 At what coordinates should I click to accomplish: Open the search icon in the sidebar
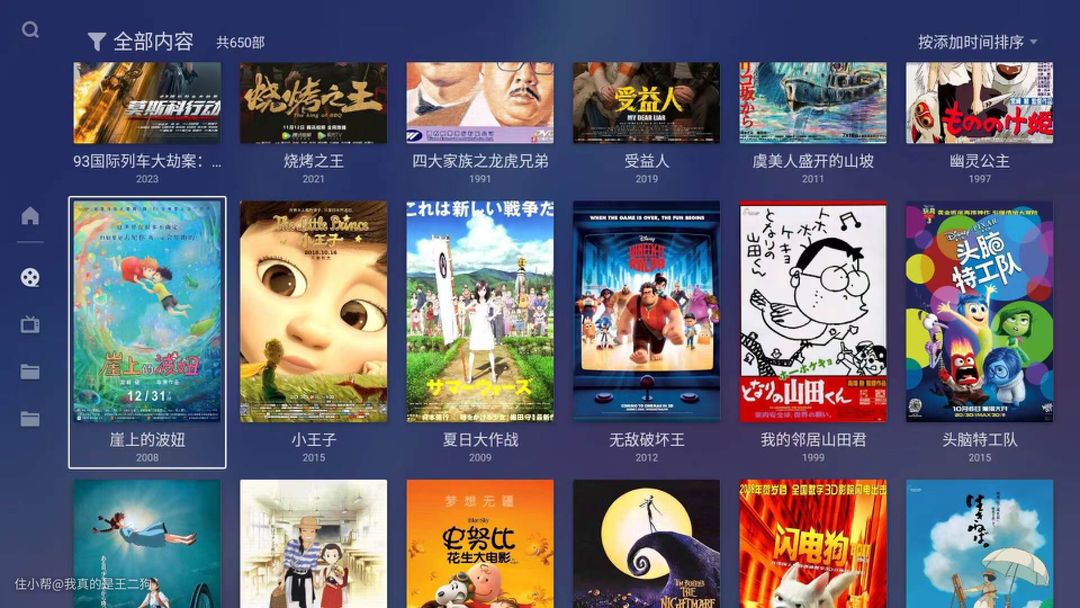(x=30, y=30)
